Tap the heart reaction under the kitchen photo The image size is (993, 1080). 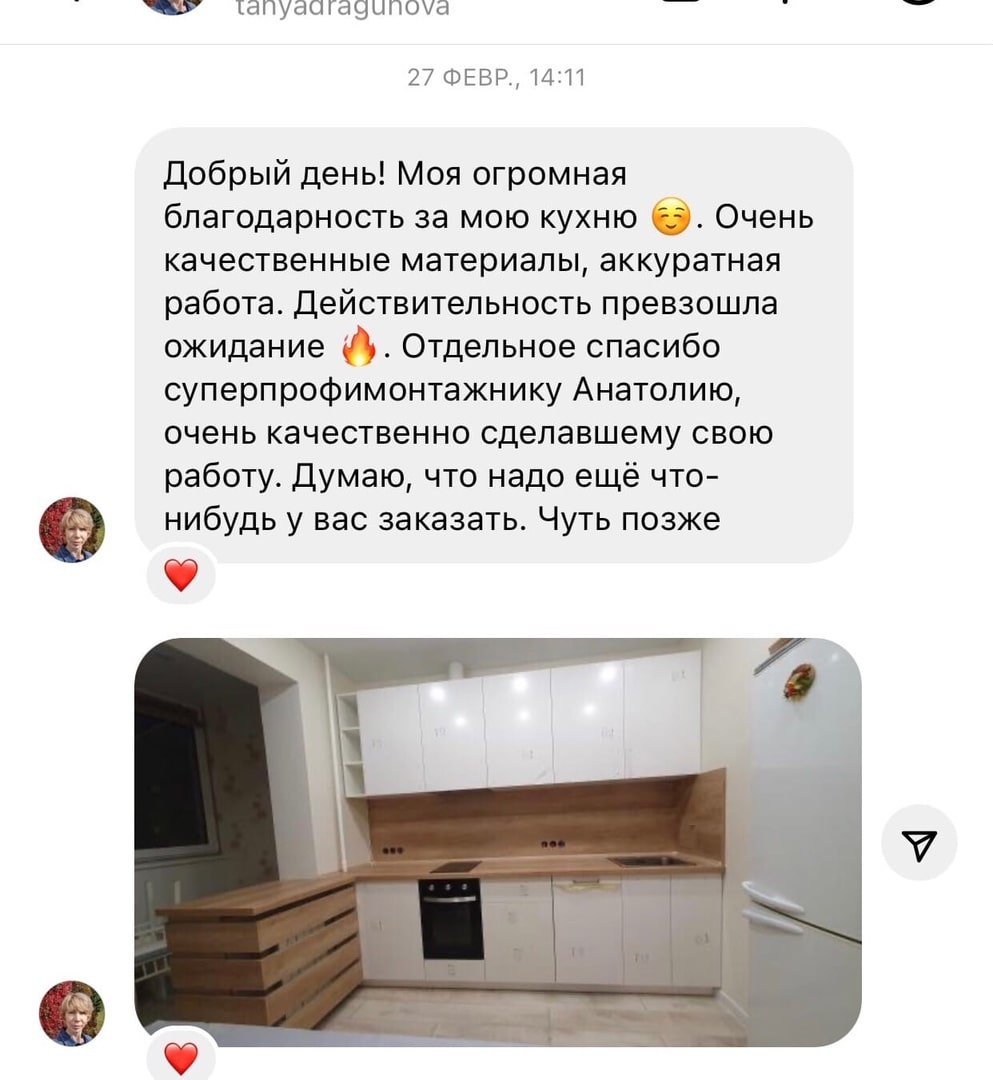point(181,1056)
